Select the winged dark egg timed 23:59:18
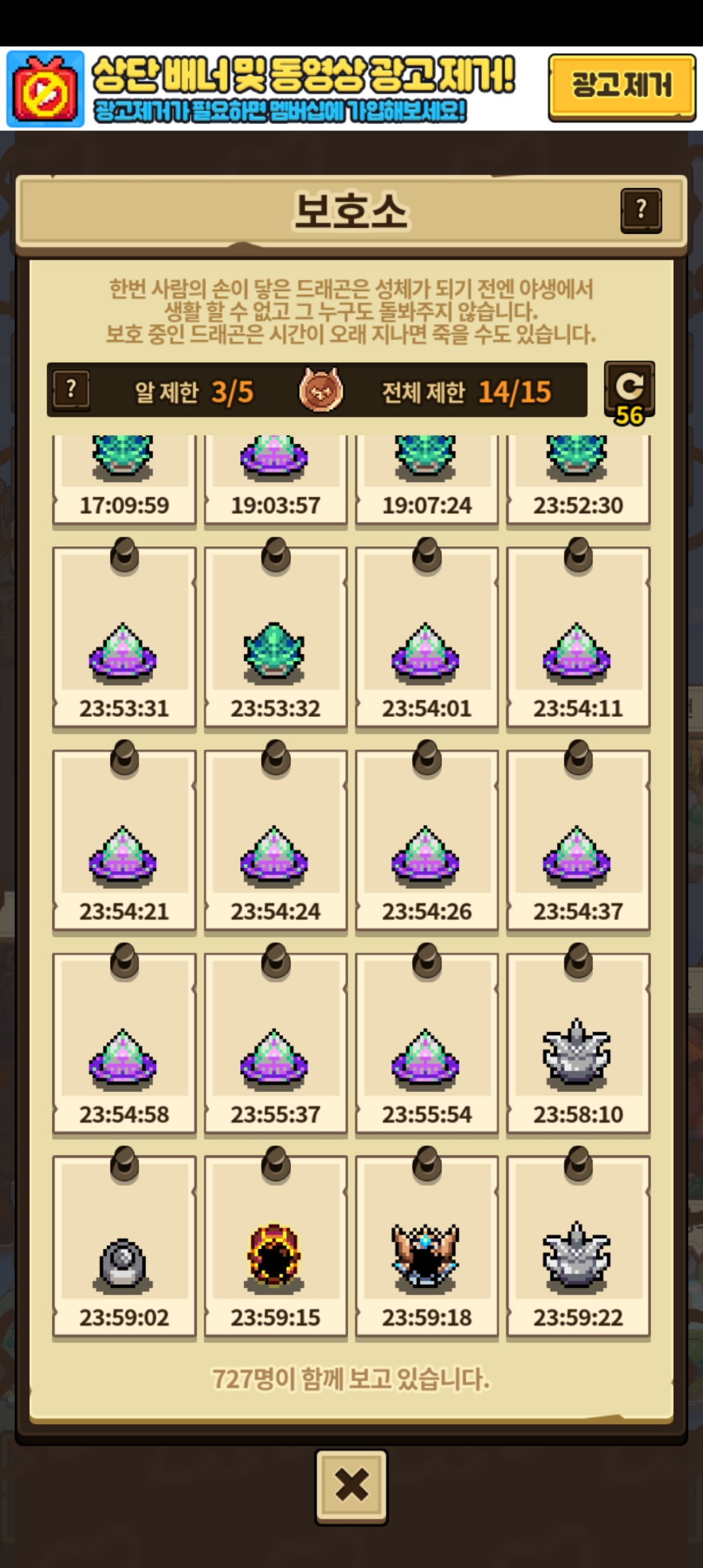The image size is (703, 1568). click(427, 1246)
